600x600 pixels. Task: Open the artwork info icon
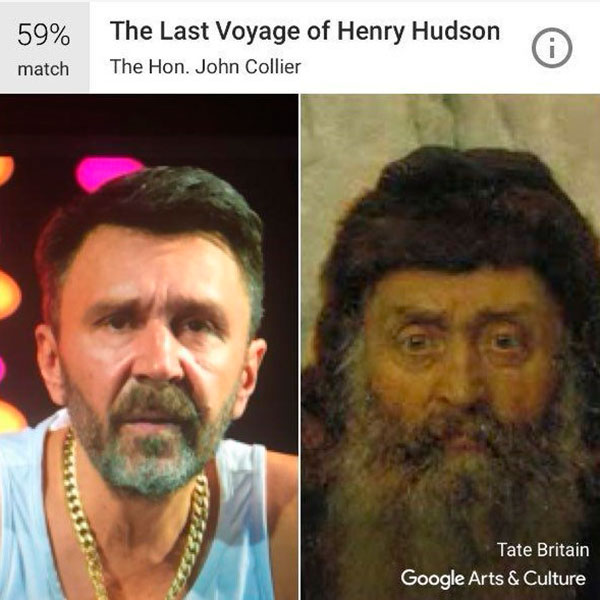pos(551,48)
